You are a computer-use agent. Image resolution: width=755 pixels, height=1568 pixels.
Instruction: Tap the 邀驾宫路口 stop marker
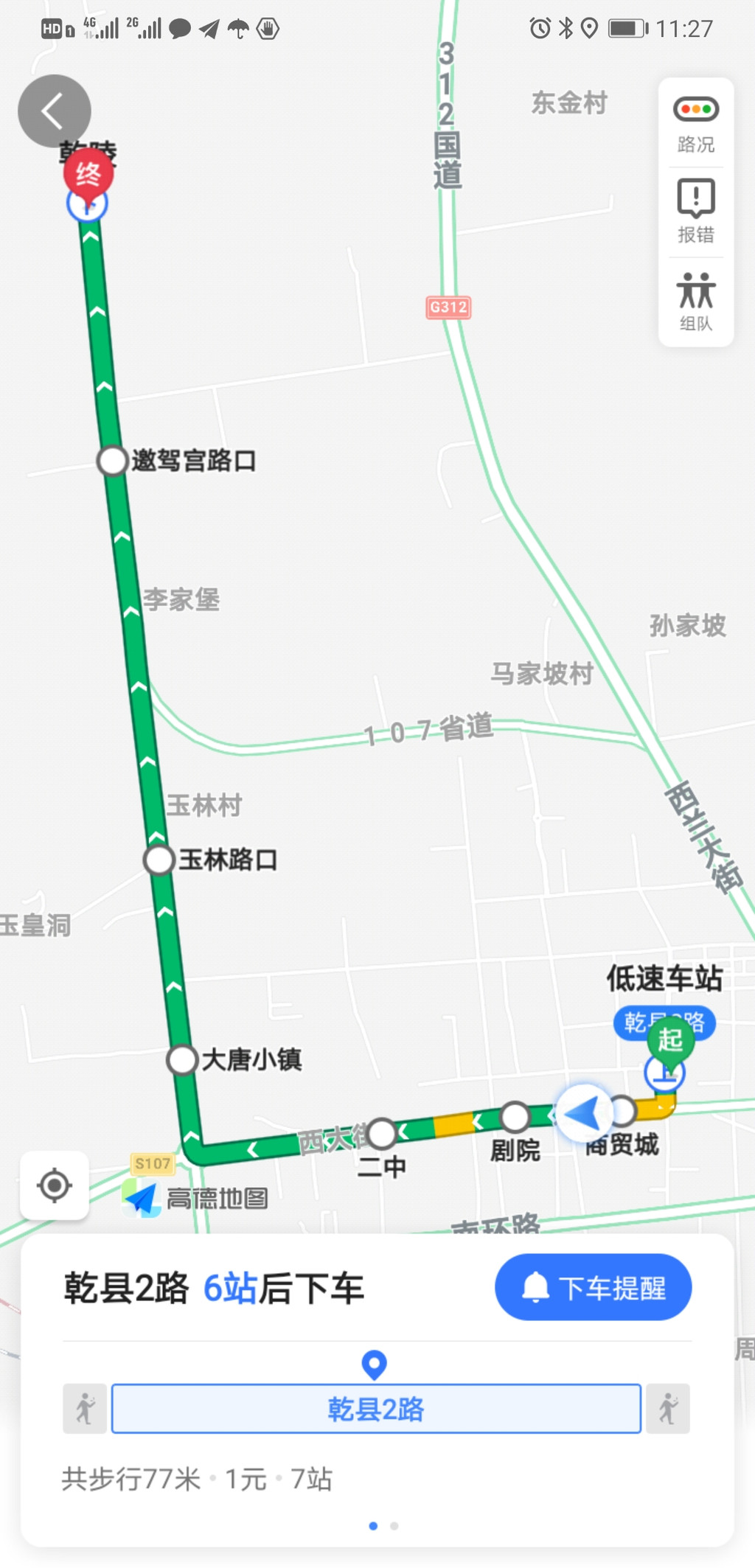coord(112,461)
